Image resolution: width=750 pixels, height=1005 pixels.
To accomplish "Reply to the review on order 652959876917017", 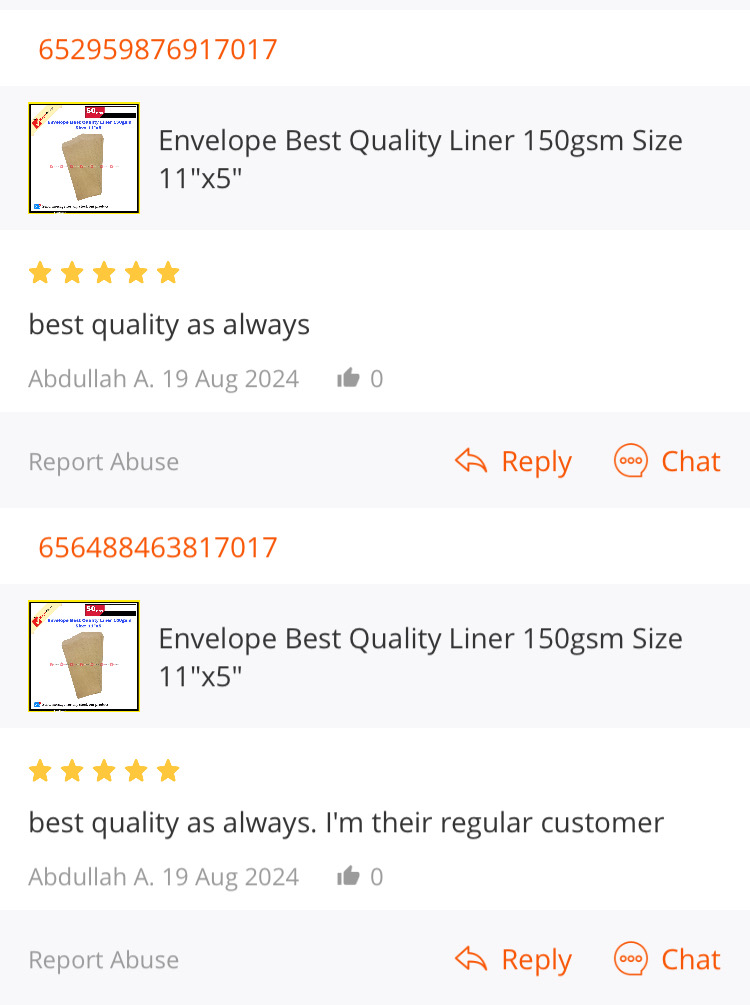I will 514,461.
